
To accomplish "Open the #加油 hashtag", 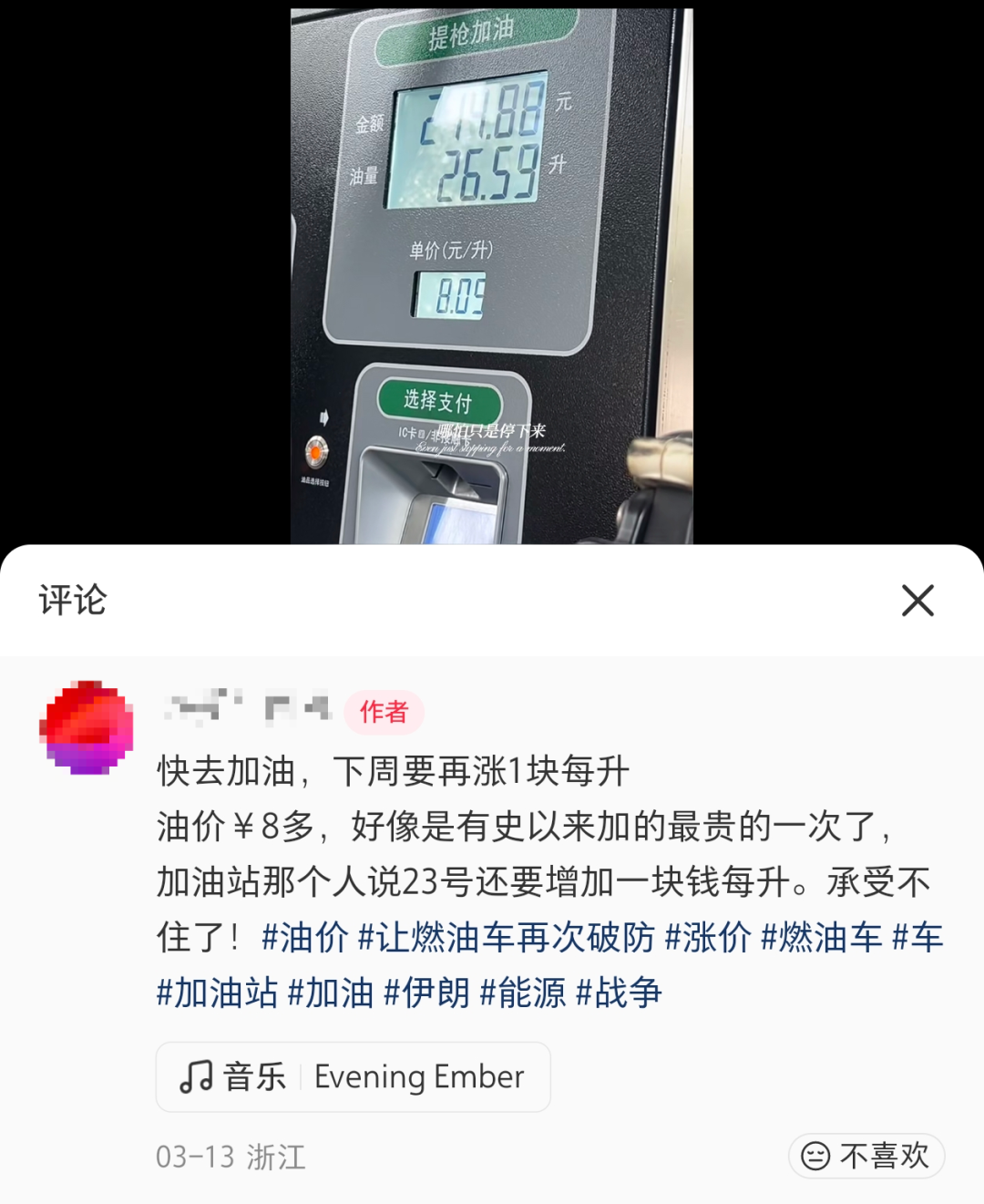I will (331, 993).
